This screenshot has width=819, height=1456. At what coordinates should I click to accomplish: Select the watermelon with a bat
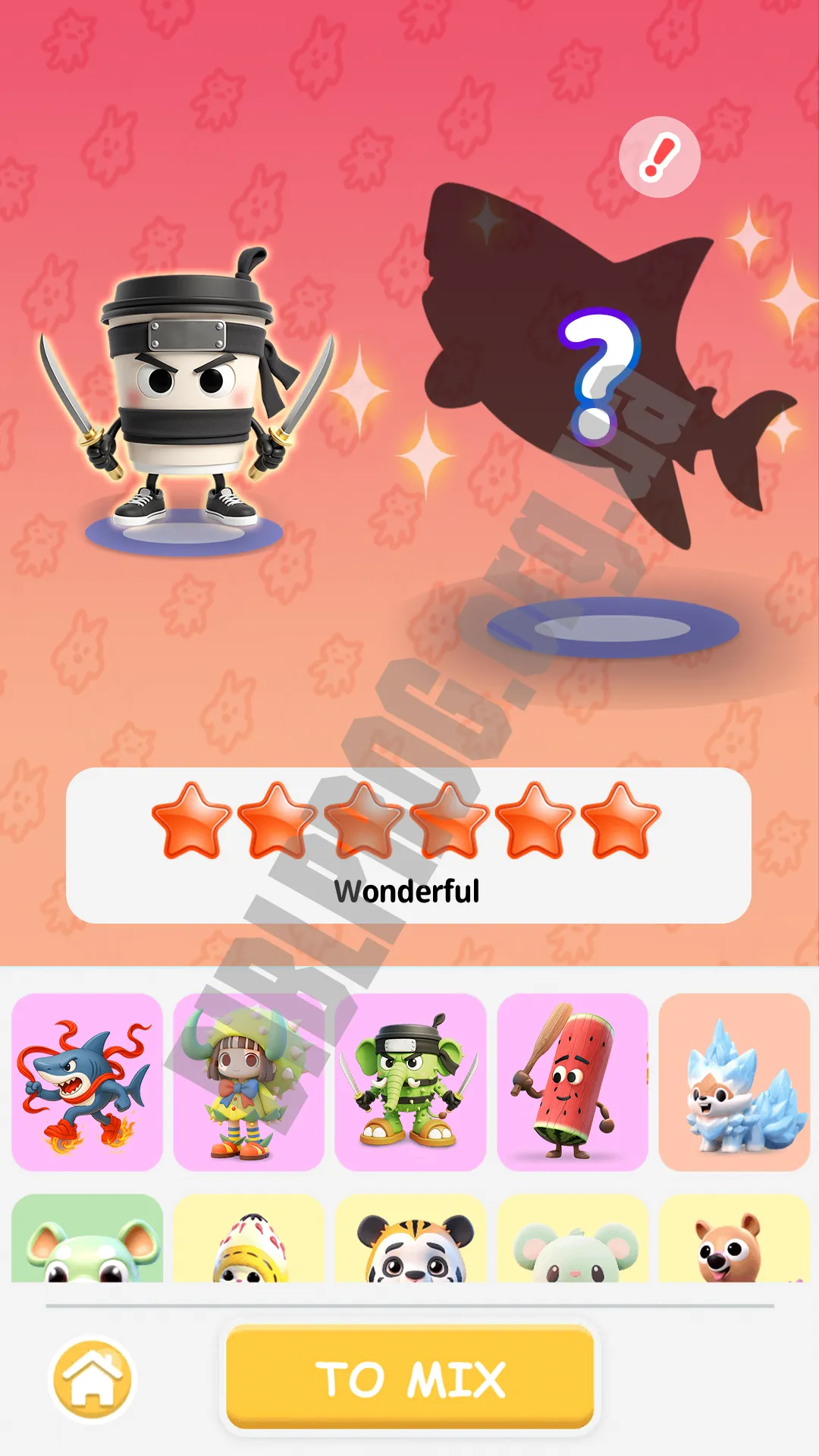(x=573, y=1082)
